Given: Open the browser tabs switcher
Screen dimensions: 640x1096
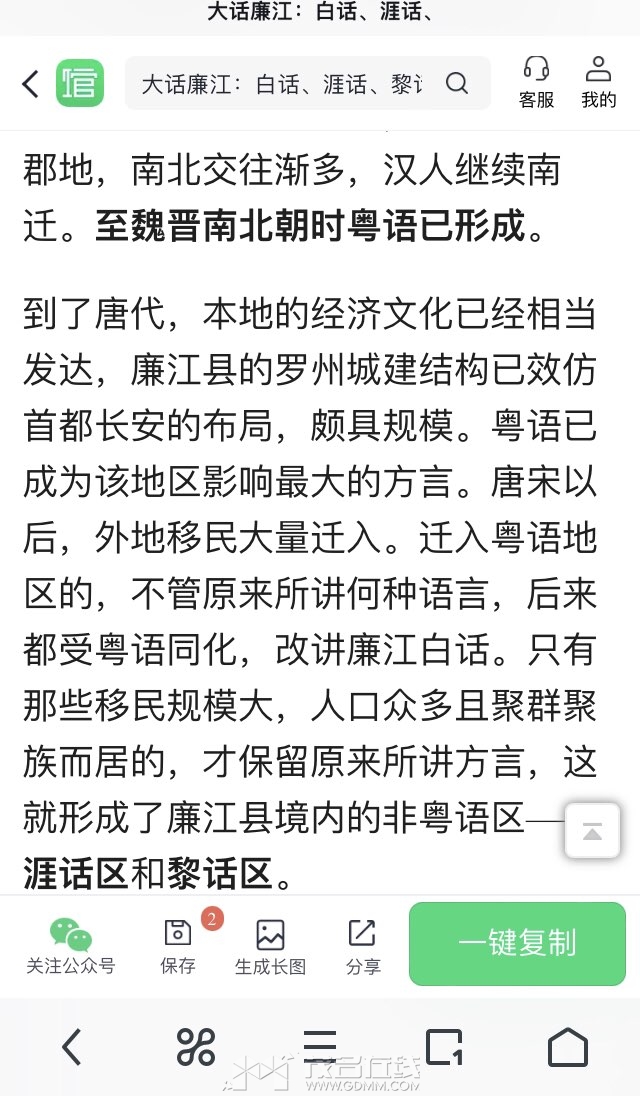Looking at the screenshot, I should click(x=444, y=1047).
